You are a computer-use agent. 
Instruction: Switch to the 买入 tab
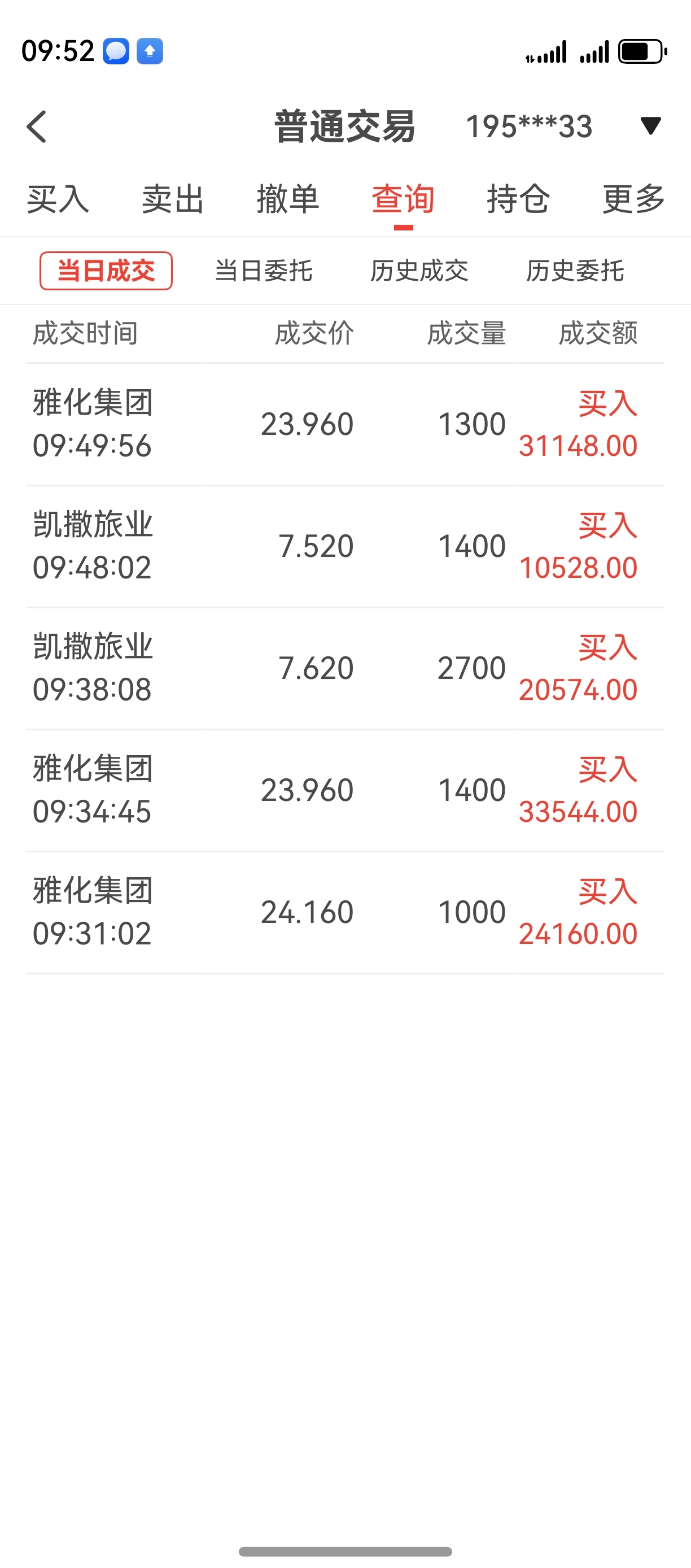(58, 199)
